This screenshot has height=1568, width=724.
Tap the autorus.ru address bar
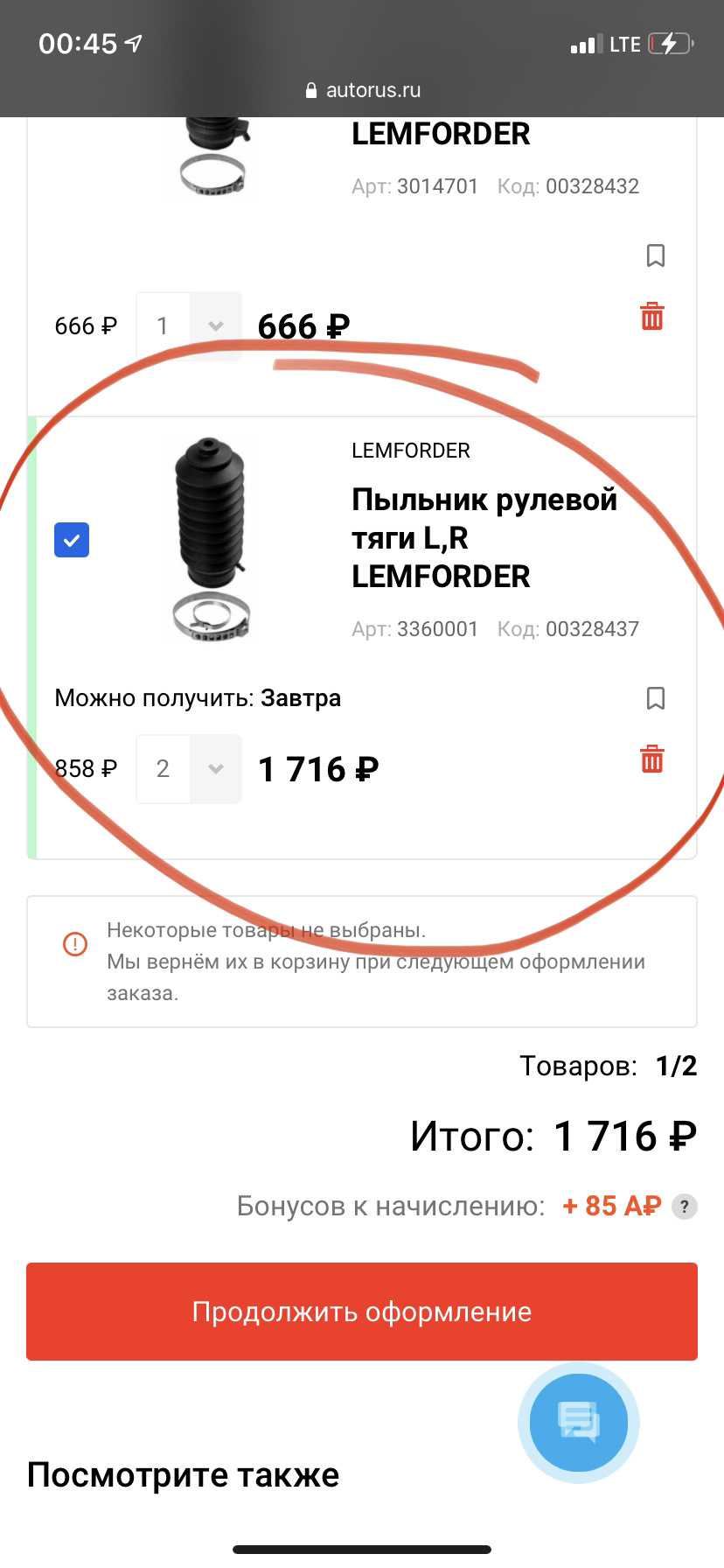click(364, 90)
